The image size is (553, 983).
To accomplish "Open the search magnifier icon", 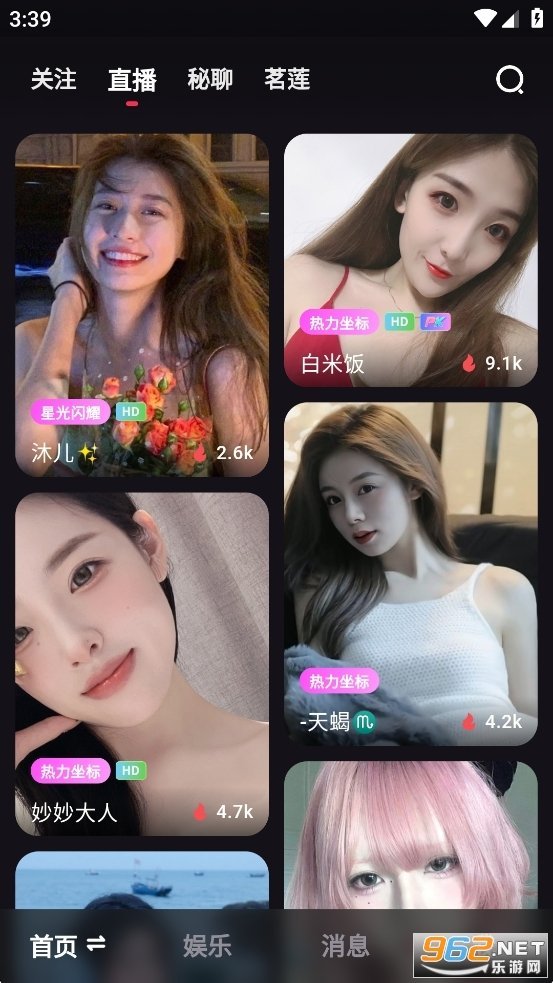I will 510,80.
